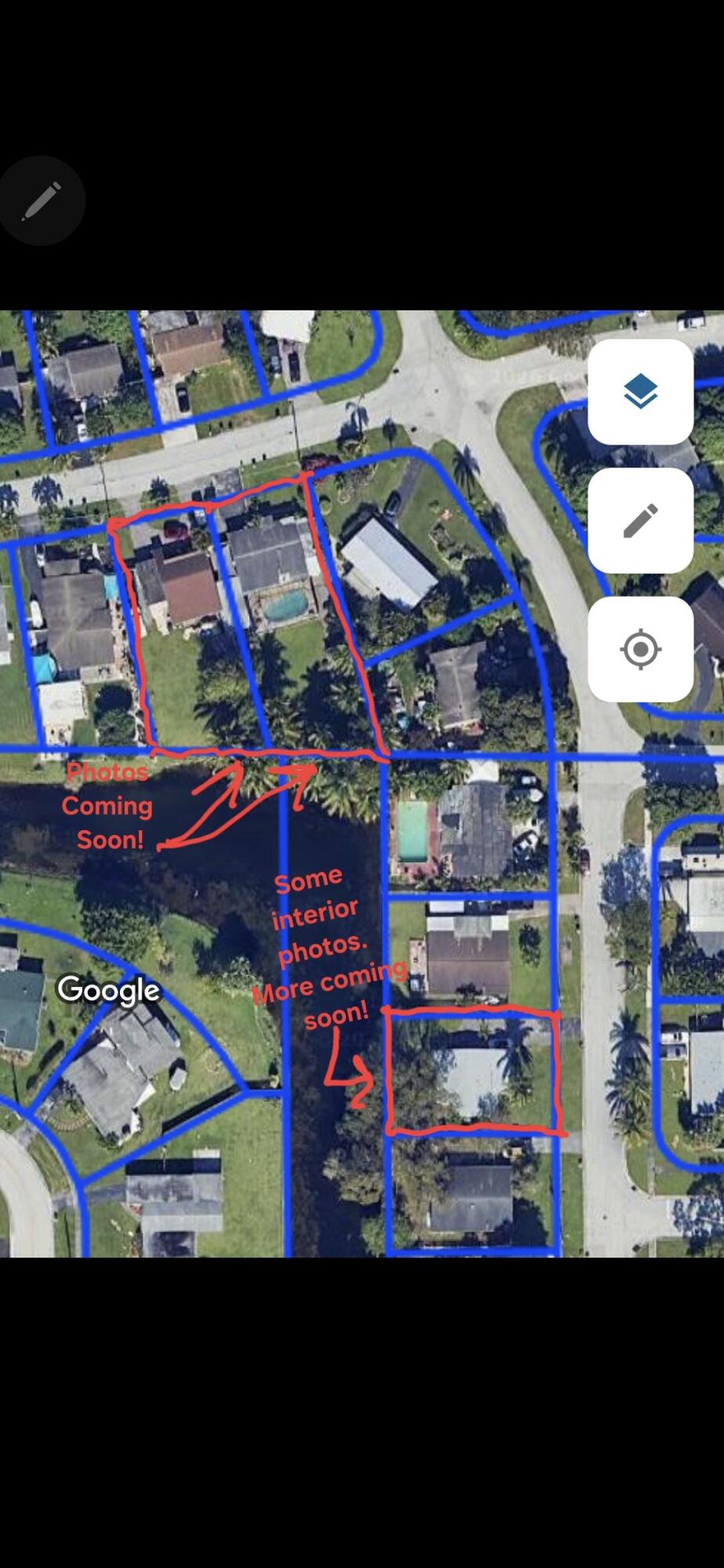The height and width of the screenshot is (1568, 724).
Task: Click the Google logo watermark
Action: (x=108, y=989)
